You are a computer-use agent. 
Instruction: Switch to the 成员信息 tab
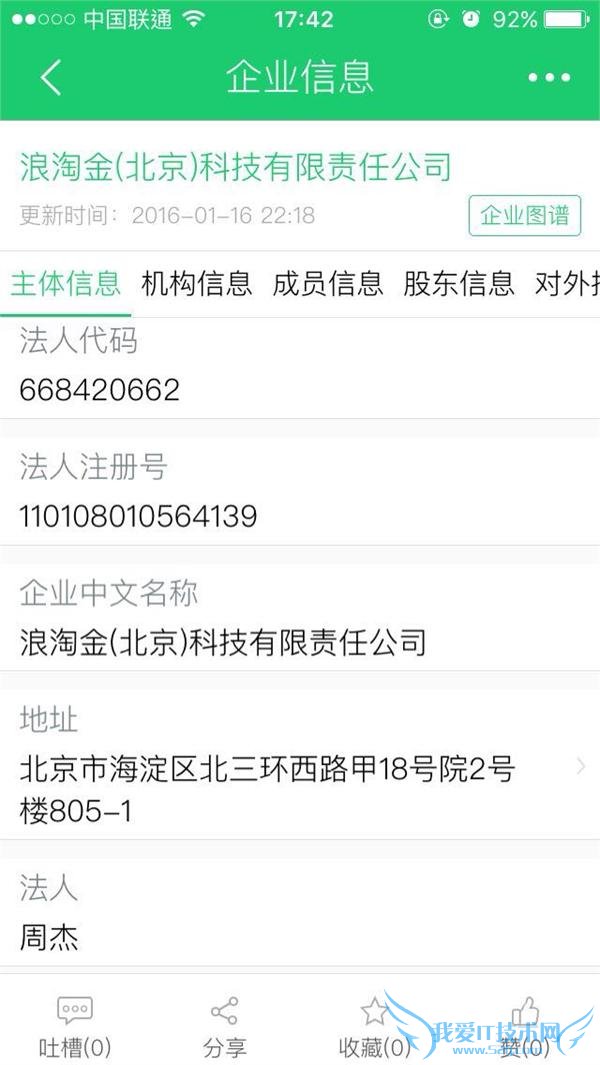(328, 284)
